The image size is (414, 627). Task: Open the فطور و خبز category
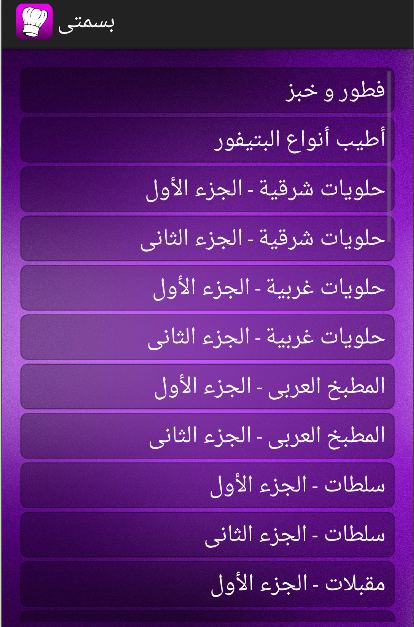coord(207,90)
